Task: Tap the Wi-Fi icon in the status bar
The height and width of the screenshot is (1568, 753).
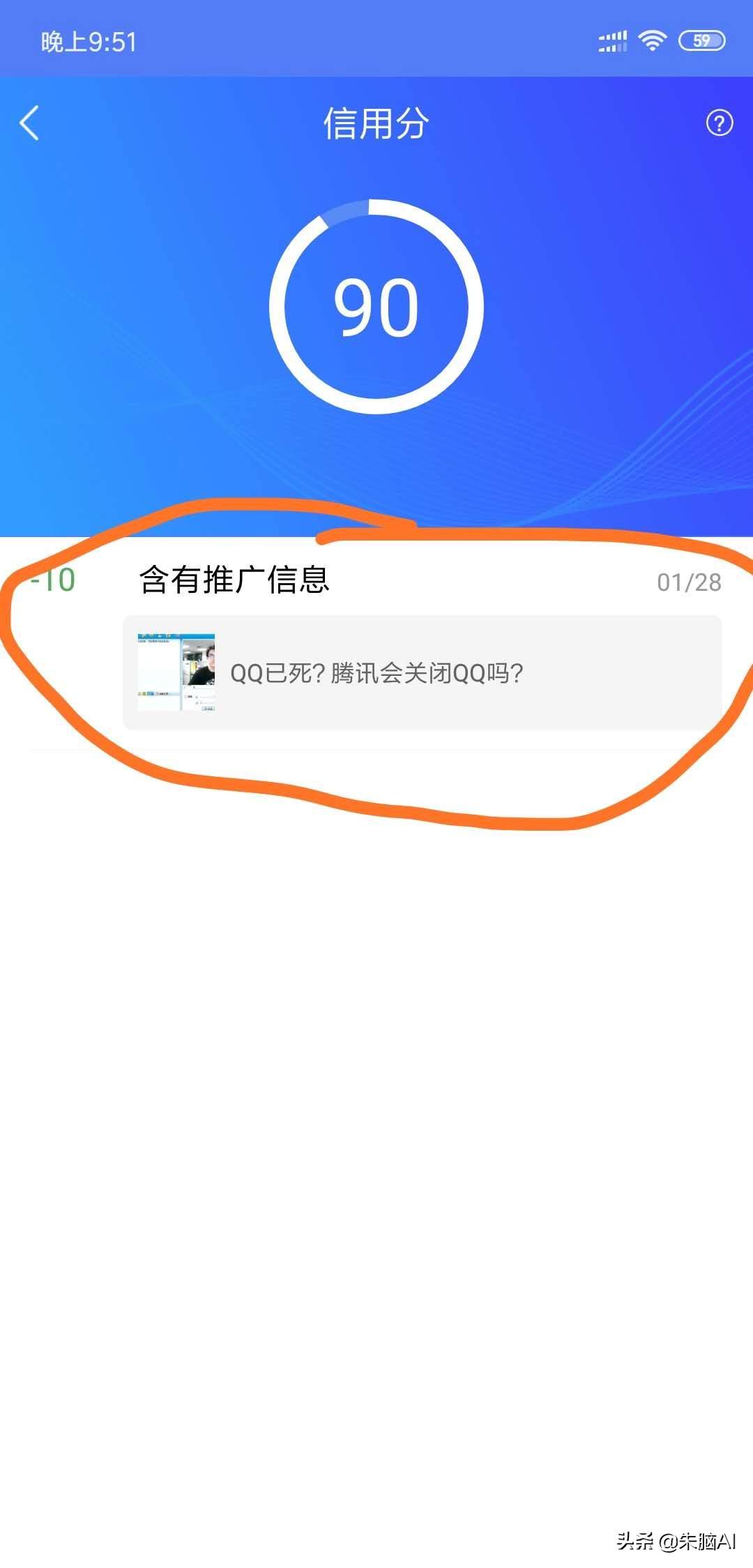Action: tap(654, 40)
